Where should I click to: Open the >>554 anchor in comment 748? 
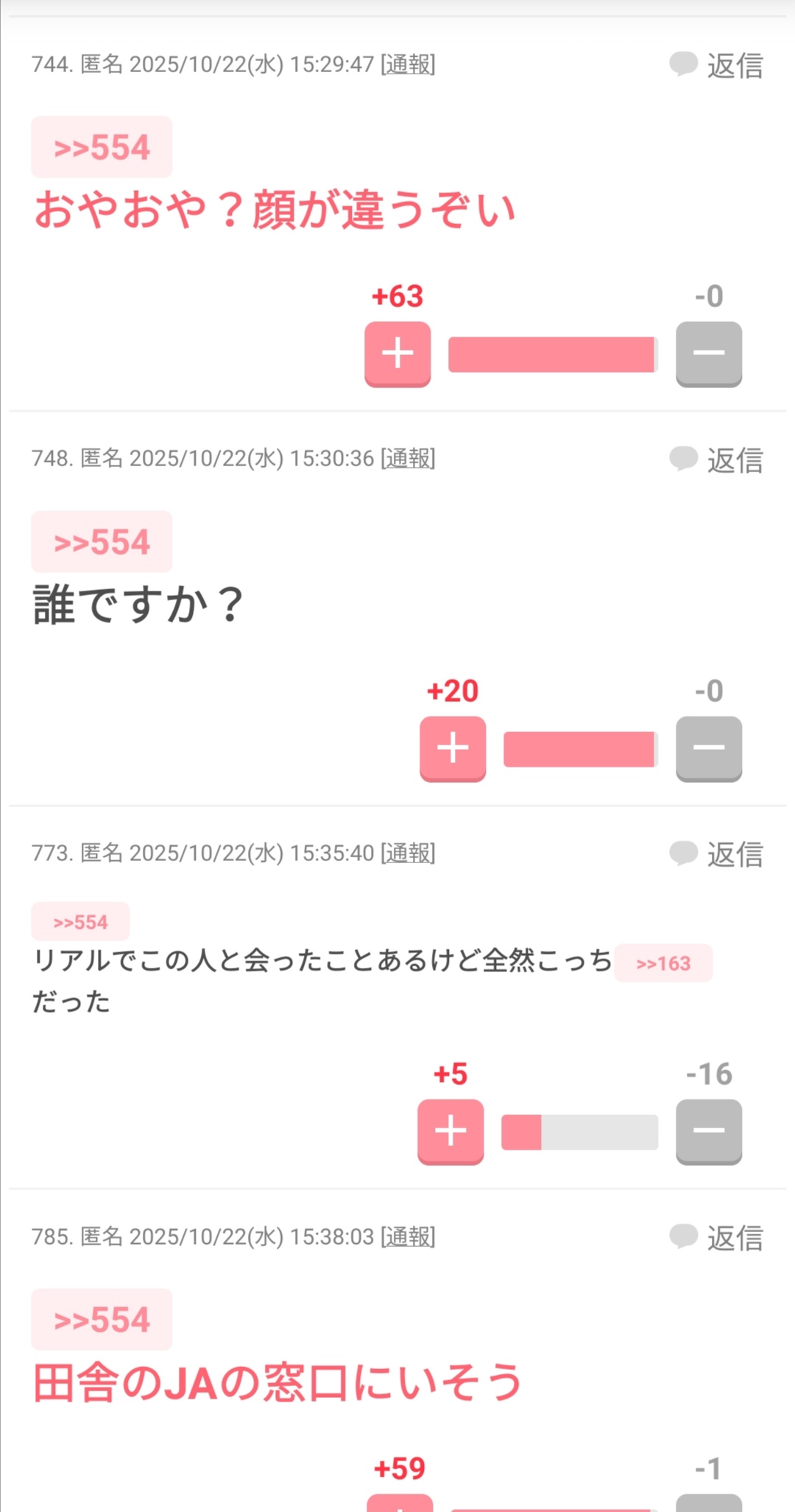pos(102,542)
